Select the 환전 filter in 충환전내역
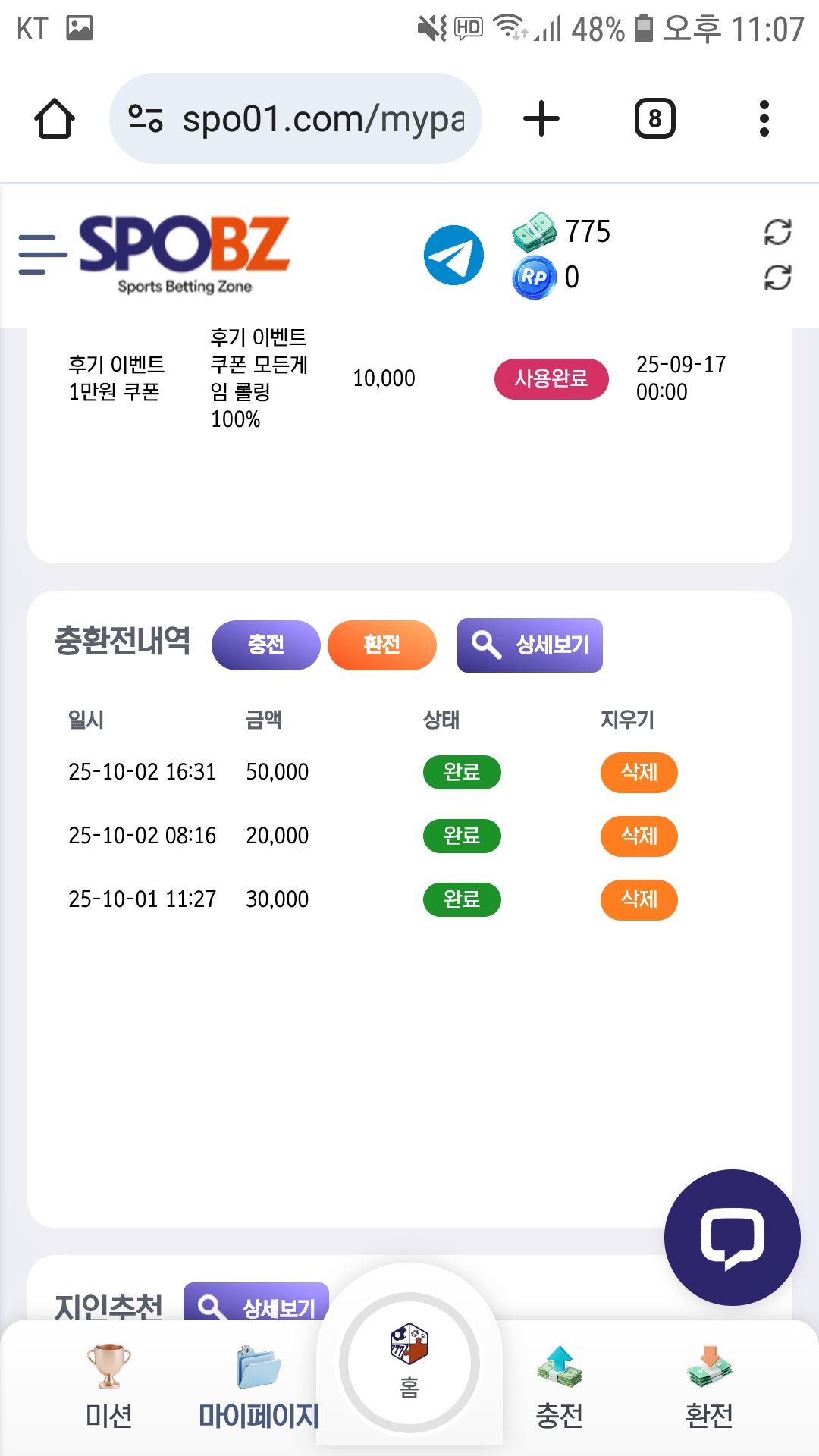819x1456 pixels. (x=381, y=645)
